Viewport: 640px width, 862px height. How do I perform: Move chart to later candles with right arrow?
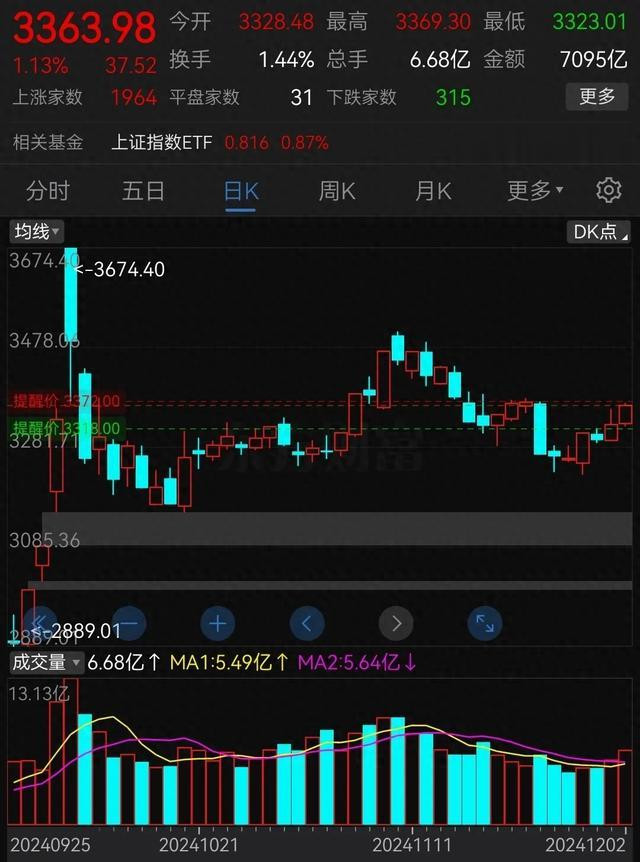click(396, 624)
